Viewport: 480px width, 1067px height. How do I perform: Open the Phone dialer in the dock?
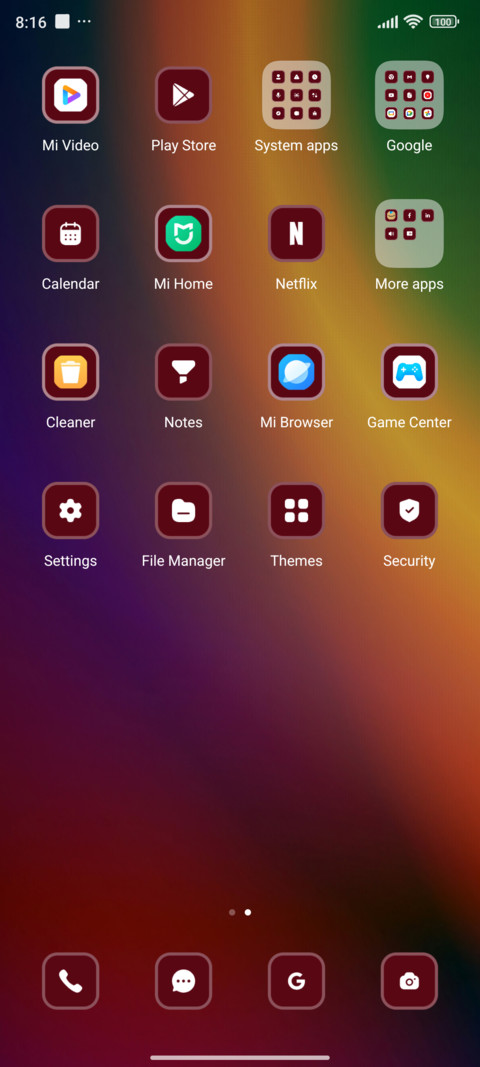coord(70,981)
